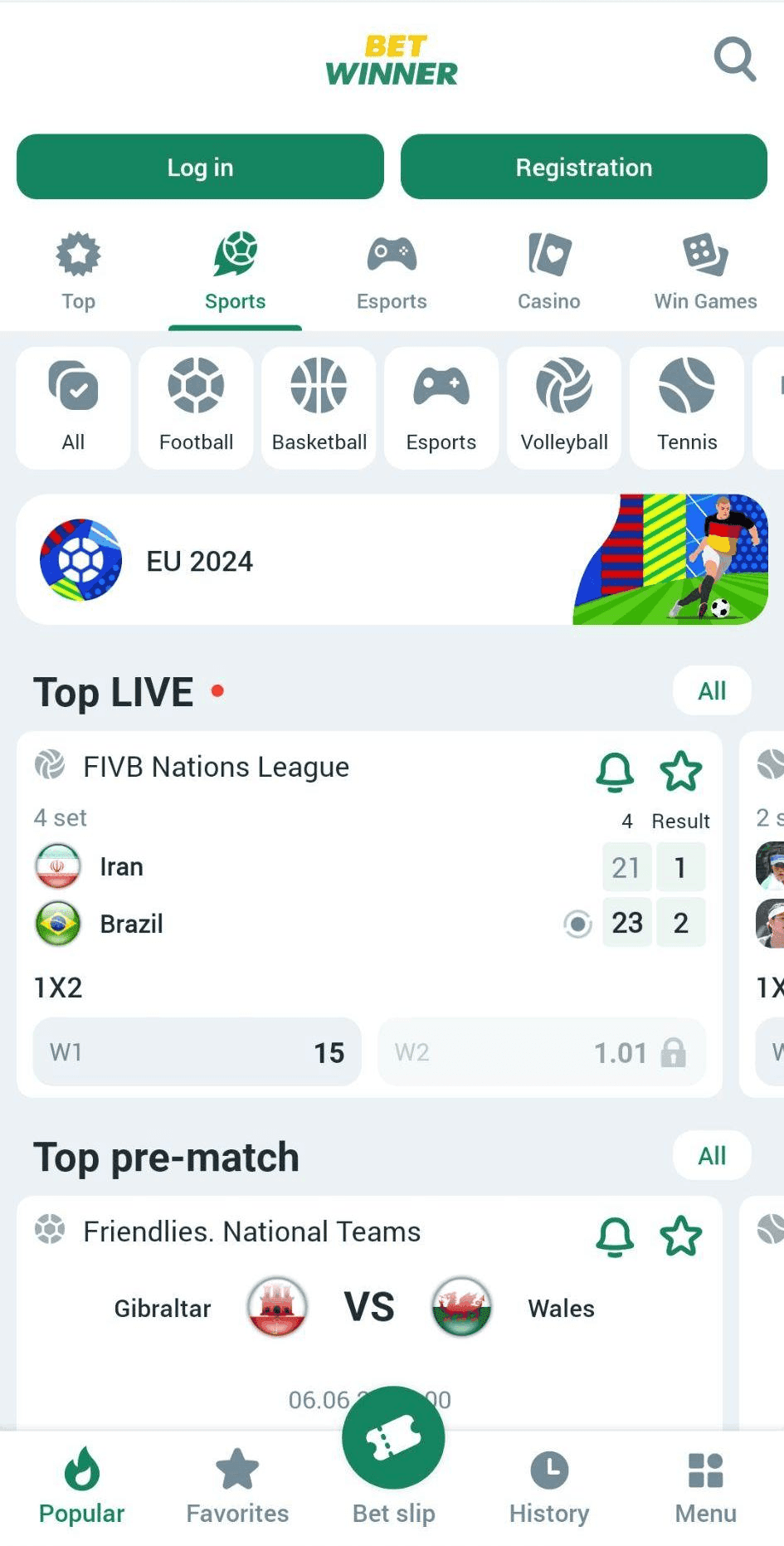Add FIVB Nations League match to favorites
Viewport: 784px width, 1546px height.
point(680,772)
